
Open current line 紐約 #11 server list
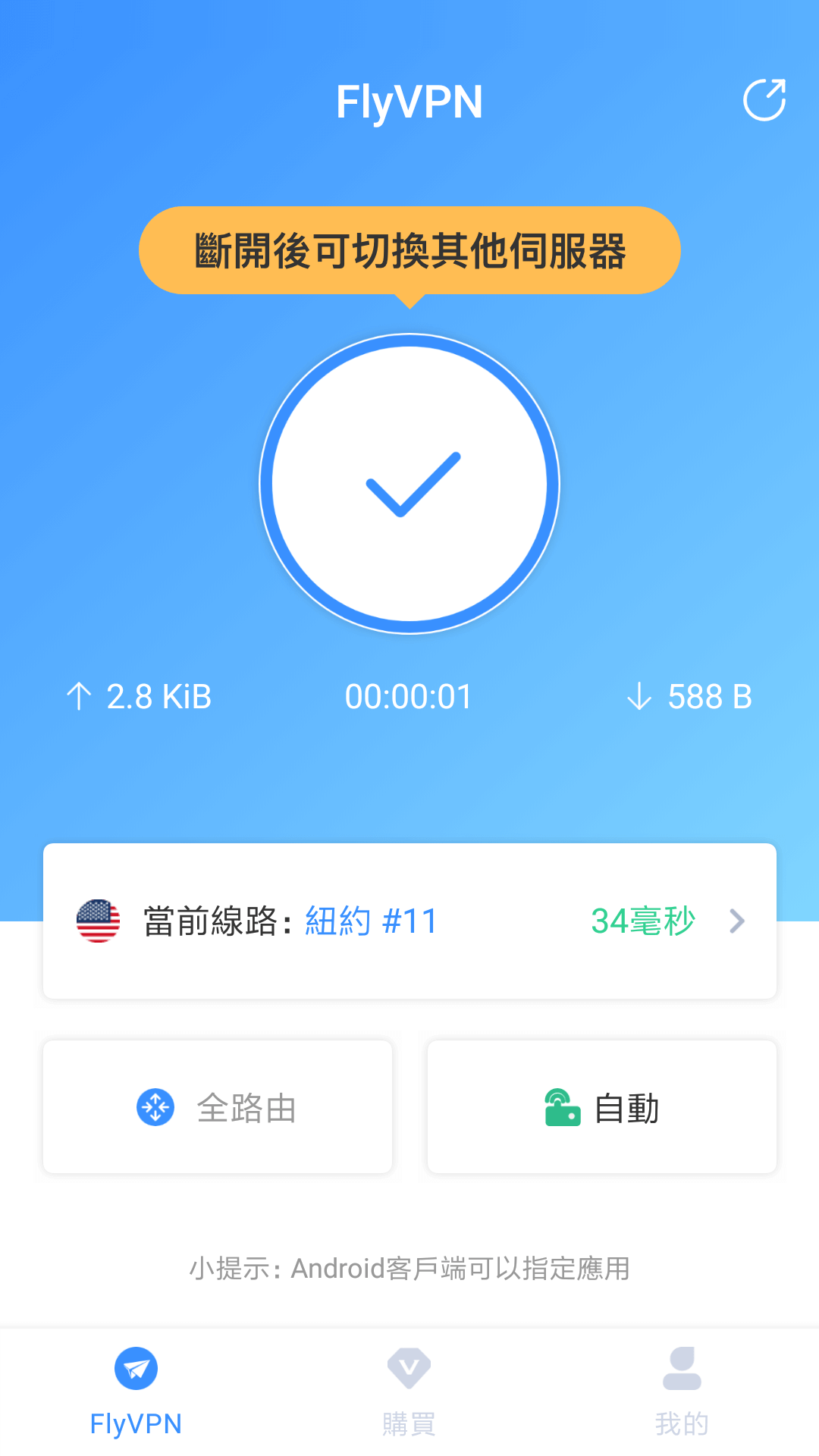click(x=409, y=921)
